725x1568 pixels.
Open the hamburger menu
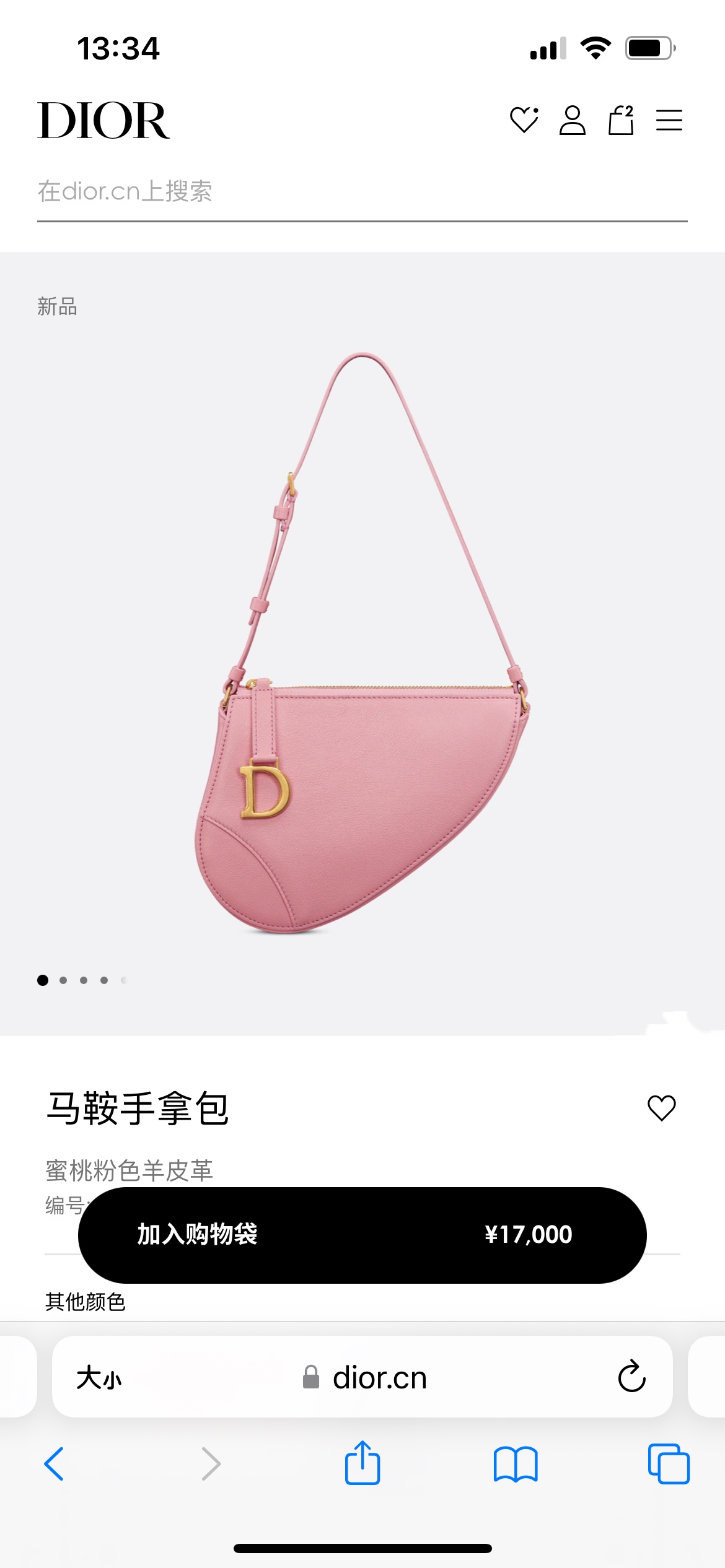pyautogui.click(x=669, y=120)
